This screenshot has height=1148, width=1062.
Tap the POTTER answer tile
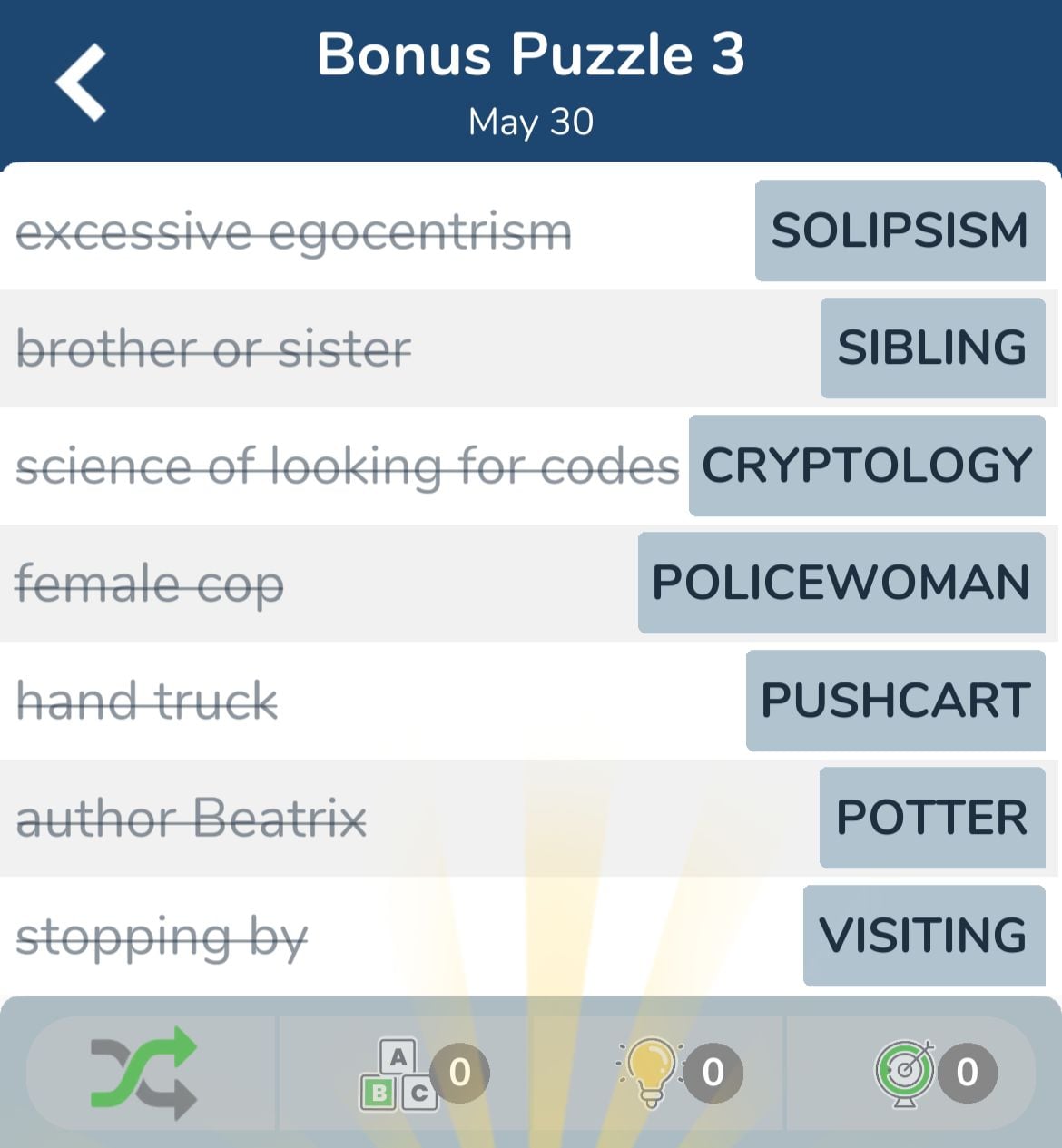pyautogui.click(x=932, y=818)
